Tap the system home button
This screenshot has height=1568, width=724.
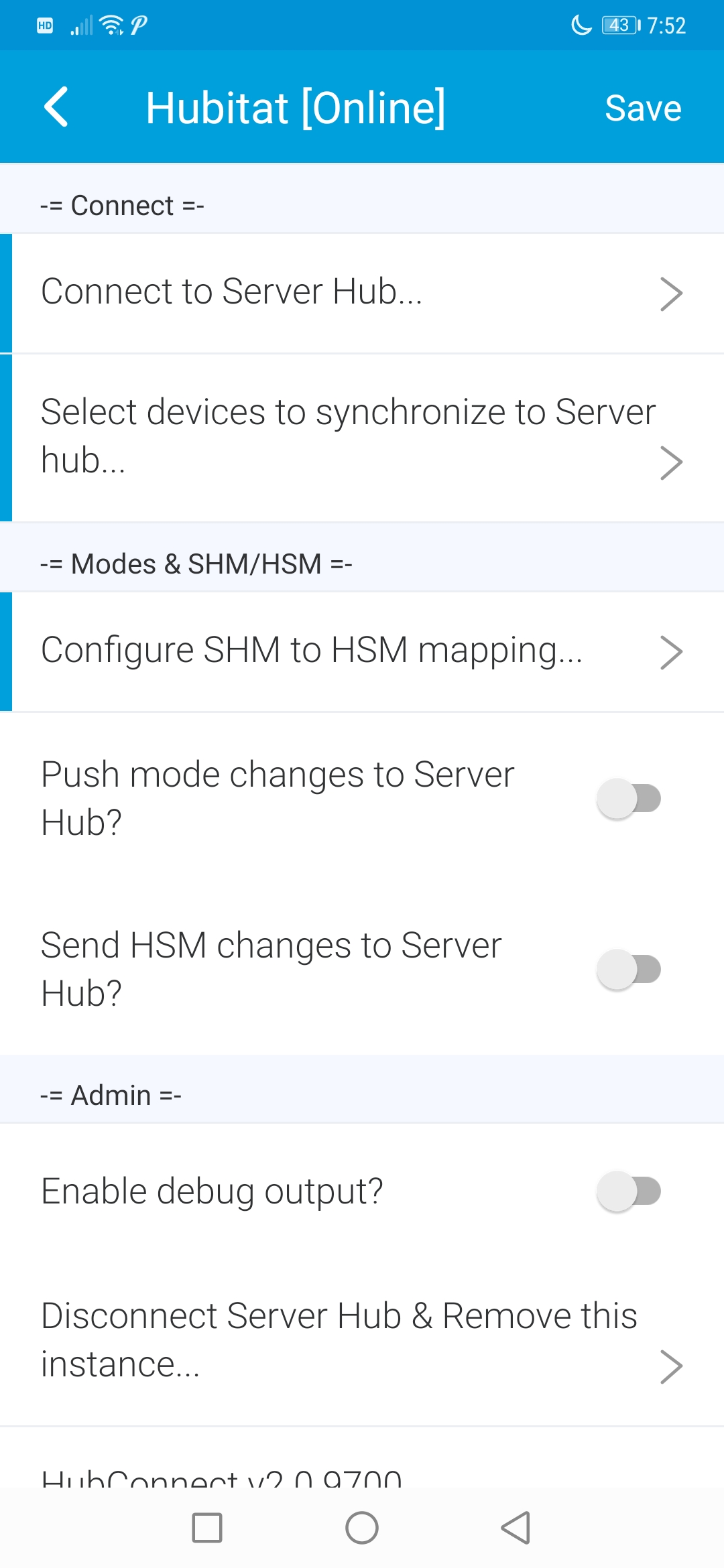point(362,1528)
